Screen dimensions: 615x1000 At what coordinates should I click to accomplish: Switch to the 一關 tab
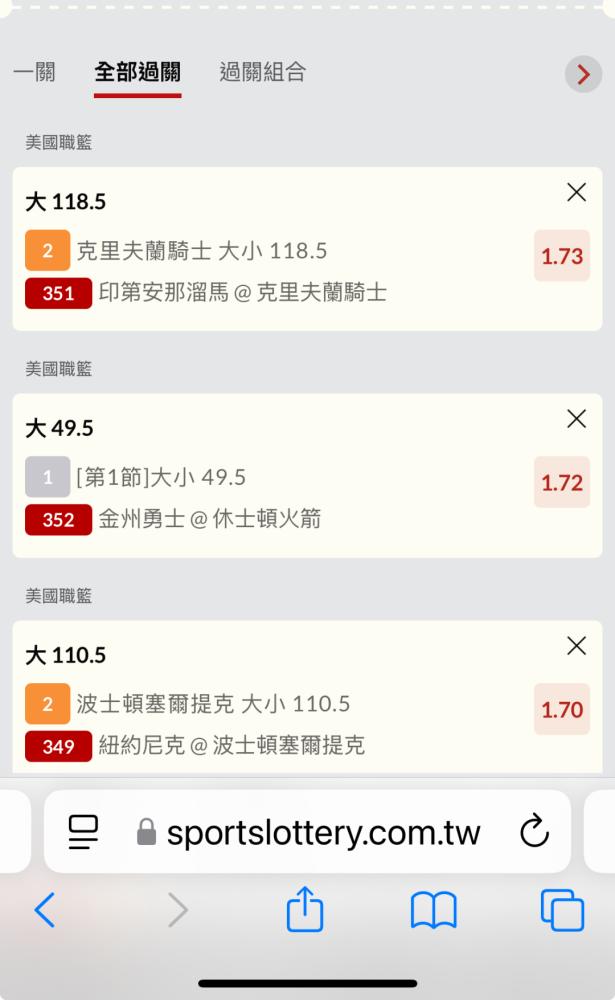[x=34, y=72]
